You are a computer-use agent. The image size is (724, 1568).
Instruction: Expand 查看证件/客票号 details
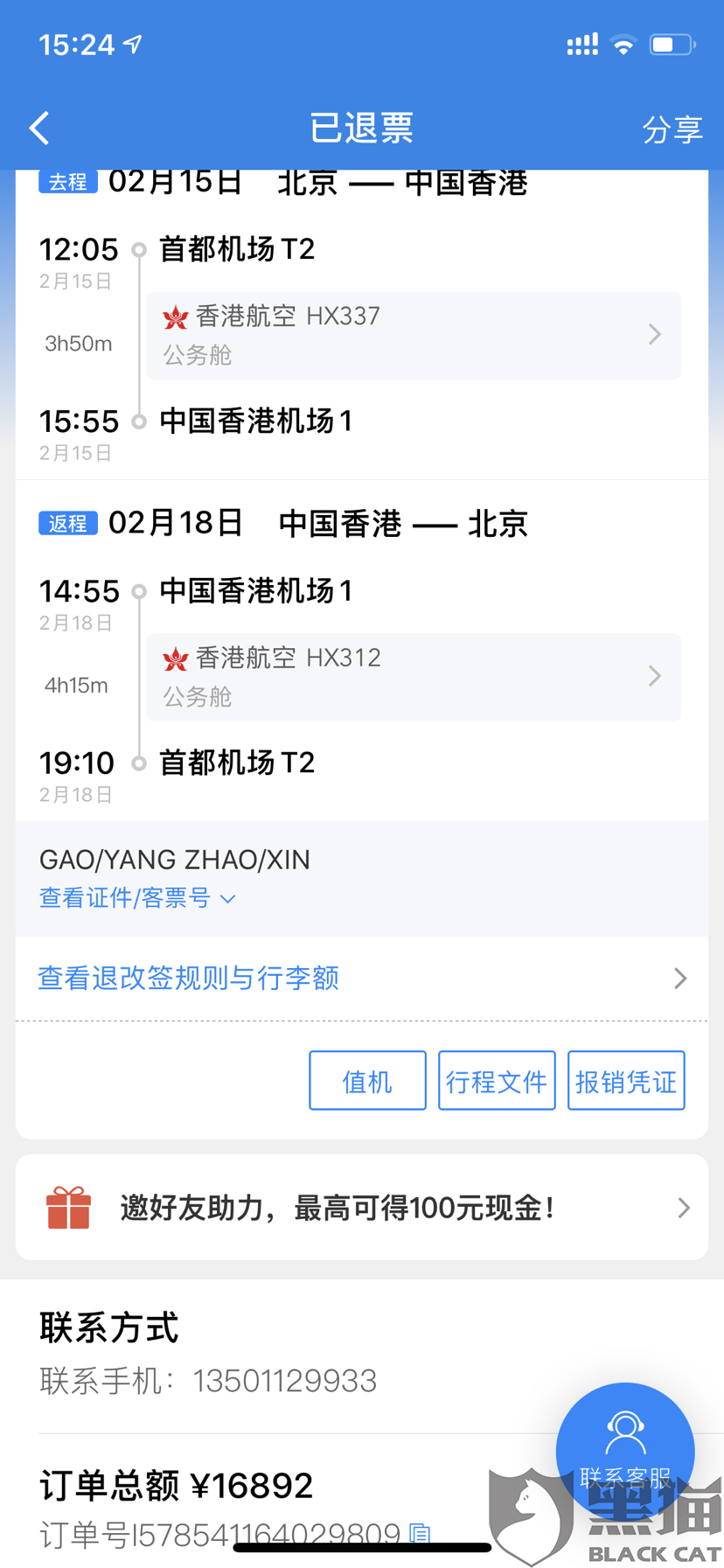[137, 898]
